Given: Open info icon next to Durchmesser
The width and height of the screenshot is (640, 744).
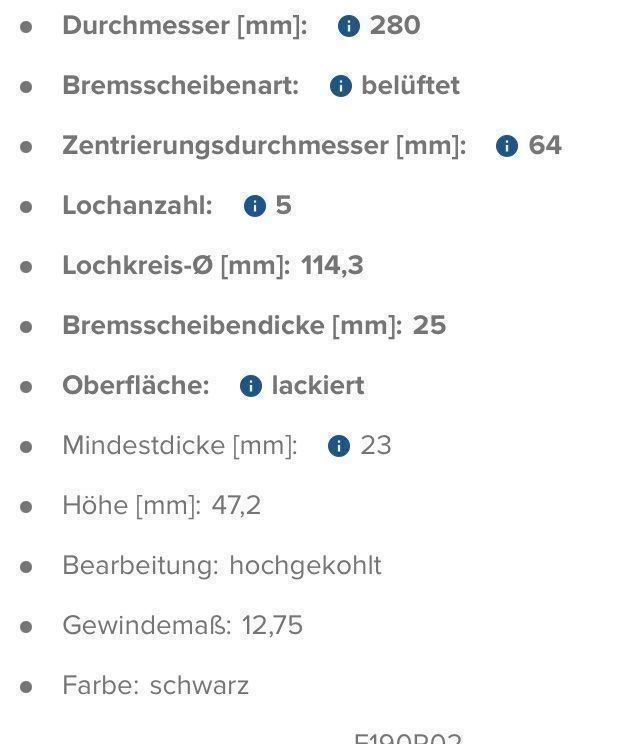Looking at the screenshot, I should tap(348, 26).
